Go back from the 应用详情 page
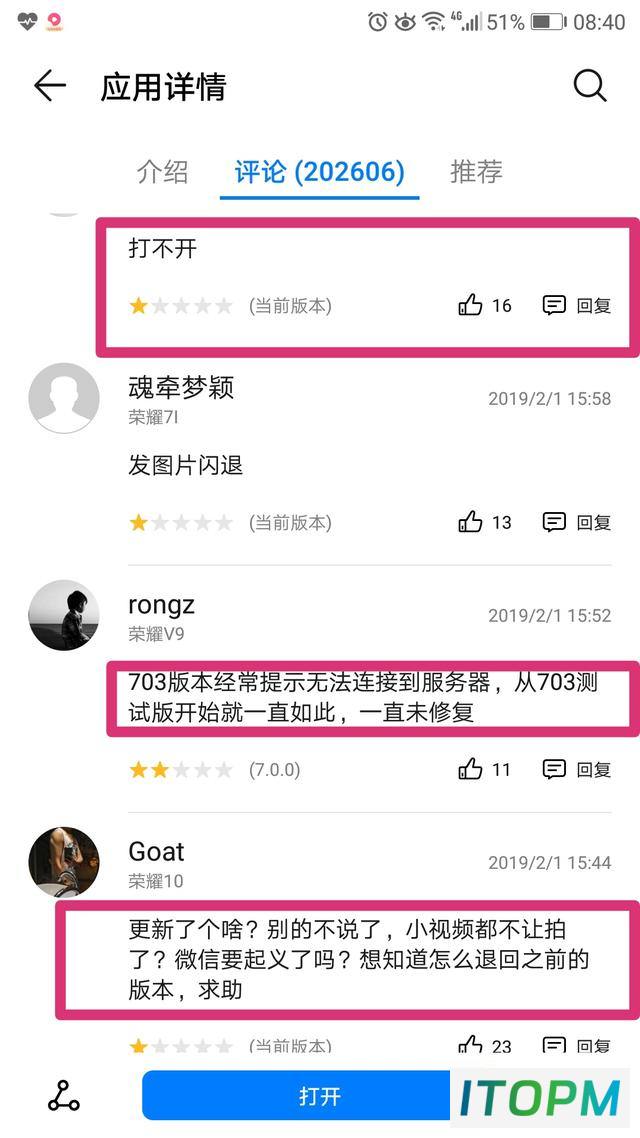 49,86
